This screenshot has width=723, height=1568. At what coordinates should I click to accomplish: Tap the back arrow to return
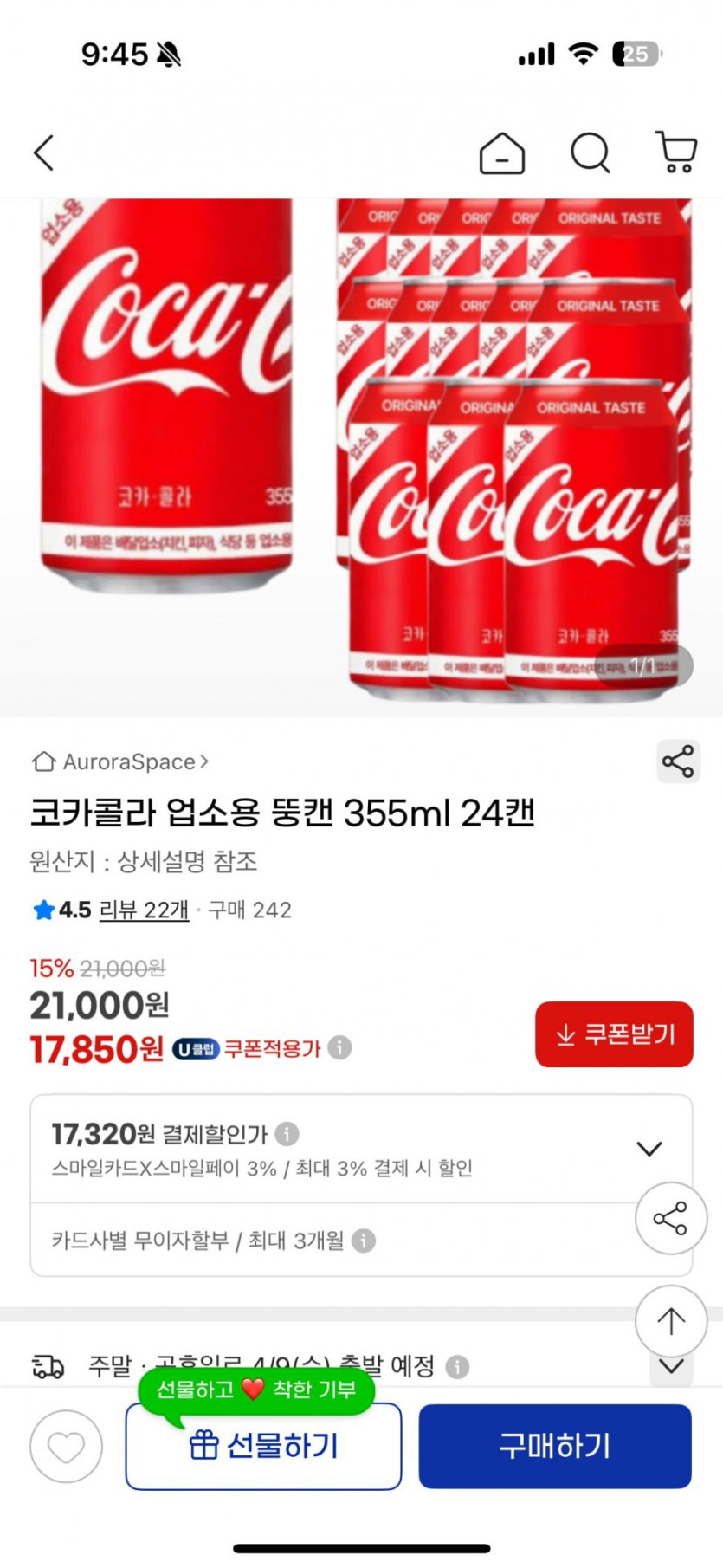[44, 152]
